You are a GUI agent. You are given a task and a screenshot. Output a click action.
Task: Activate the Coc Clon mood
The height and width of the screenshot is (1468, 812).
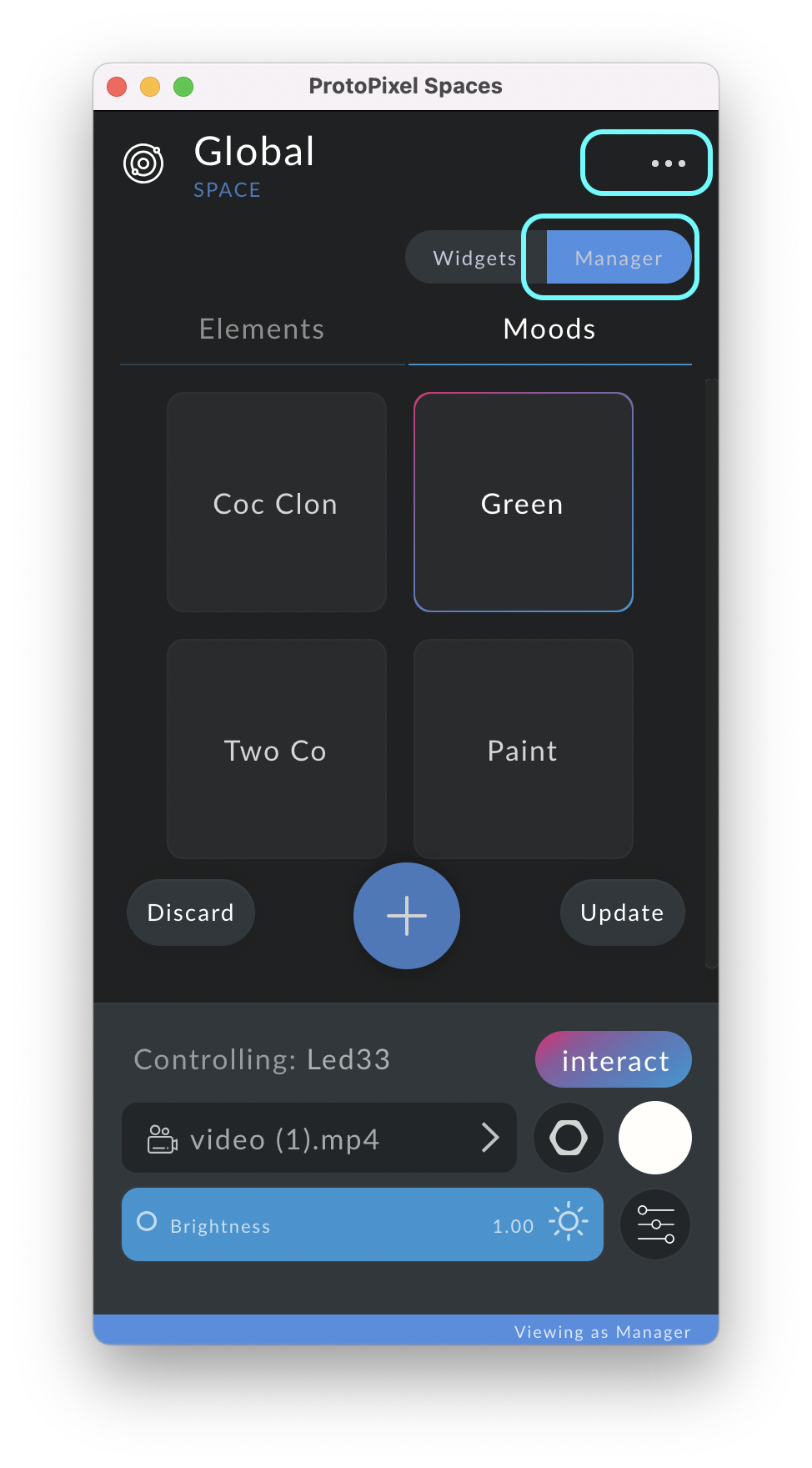[276, 502]
